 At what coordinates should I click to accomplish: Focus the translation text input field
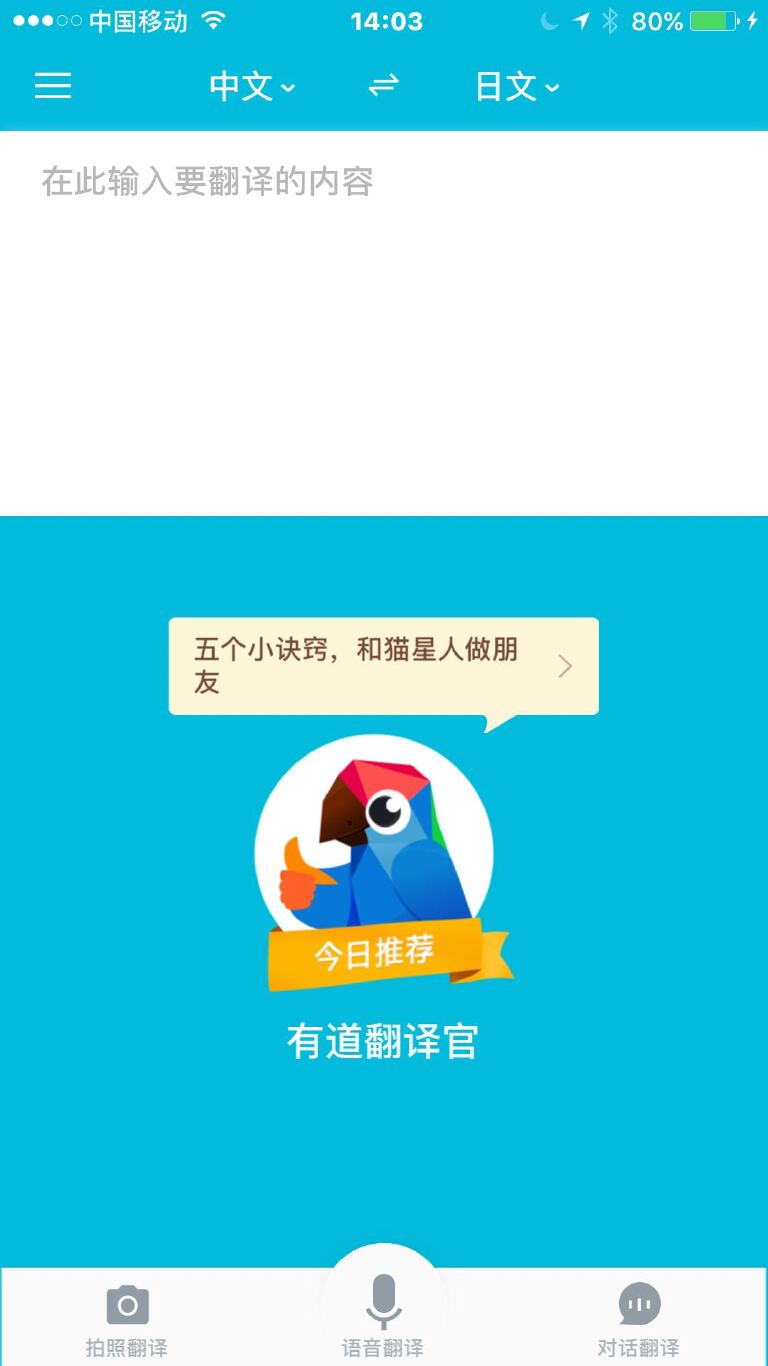coord(384,320)
